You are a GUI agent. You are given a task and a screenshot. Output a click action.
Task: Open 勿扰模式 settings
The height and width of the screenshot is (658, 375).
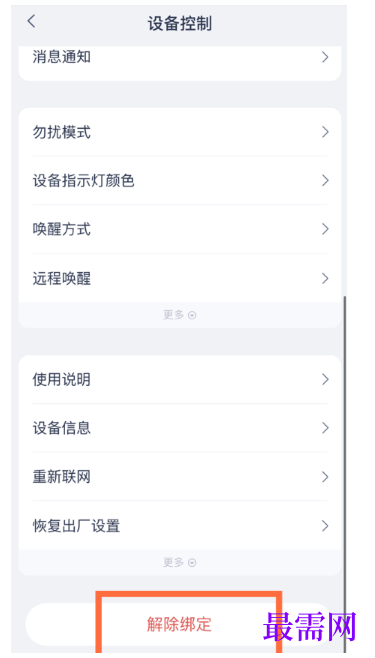click(180, 133)
